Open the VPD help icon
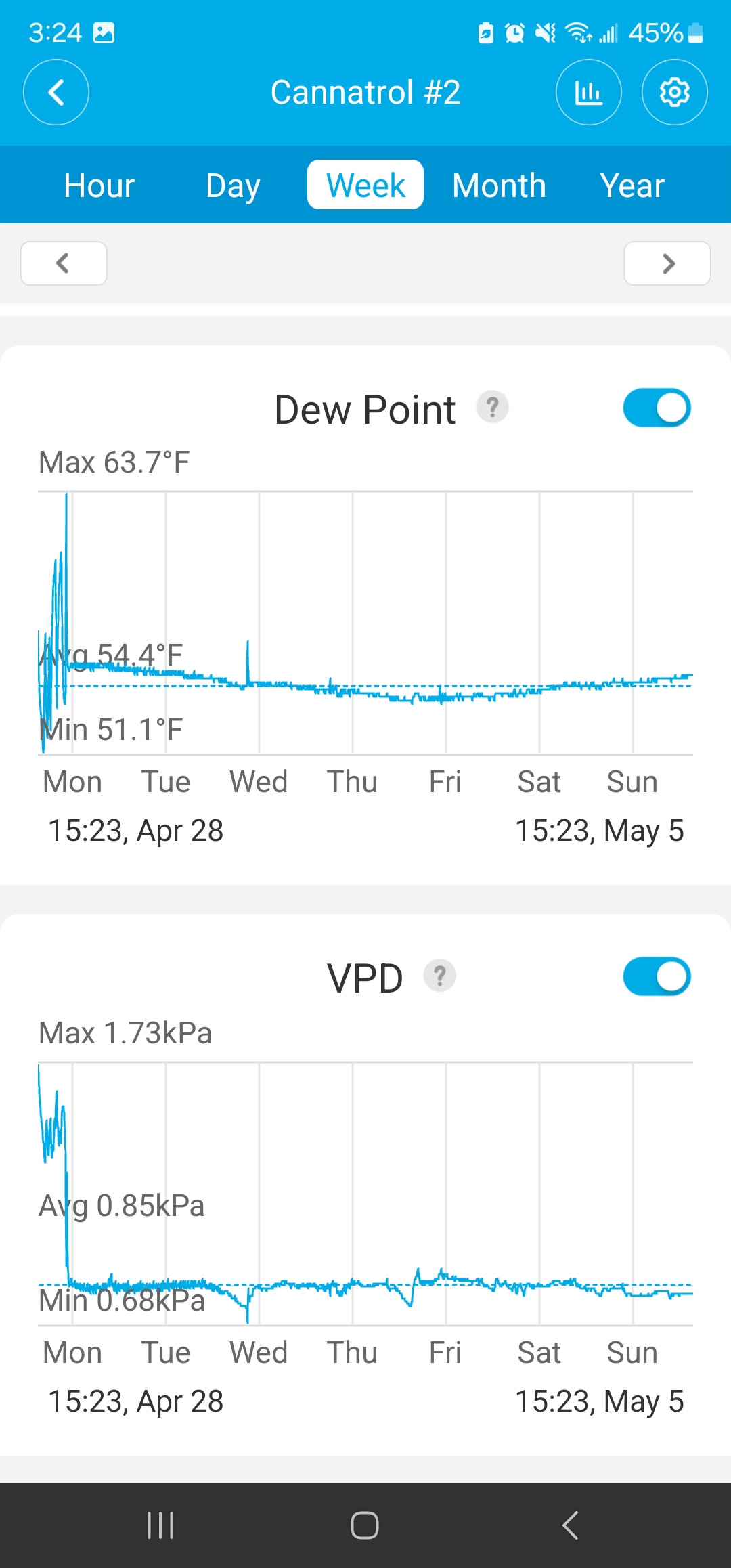Viewport: 731px width, 1568px height. tap(440, 976)
